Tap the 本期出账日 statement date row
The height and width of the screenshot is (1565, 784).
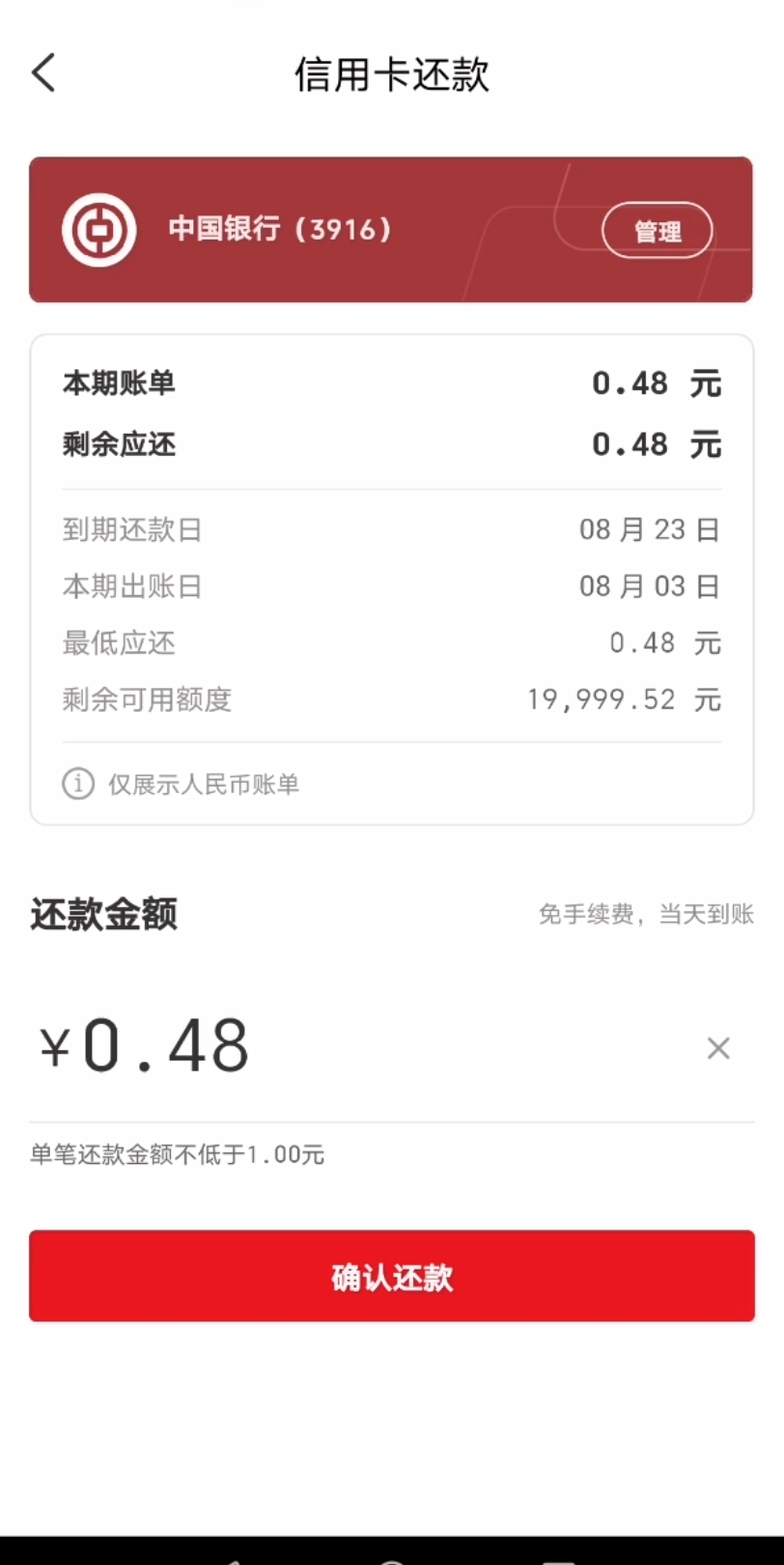392,585
